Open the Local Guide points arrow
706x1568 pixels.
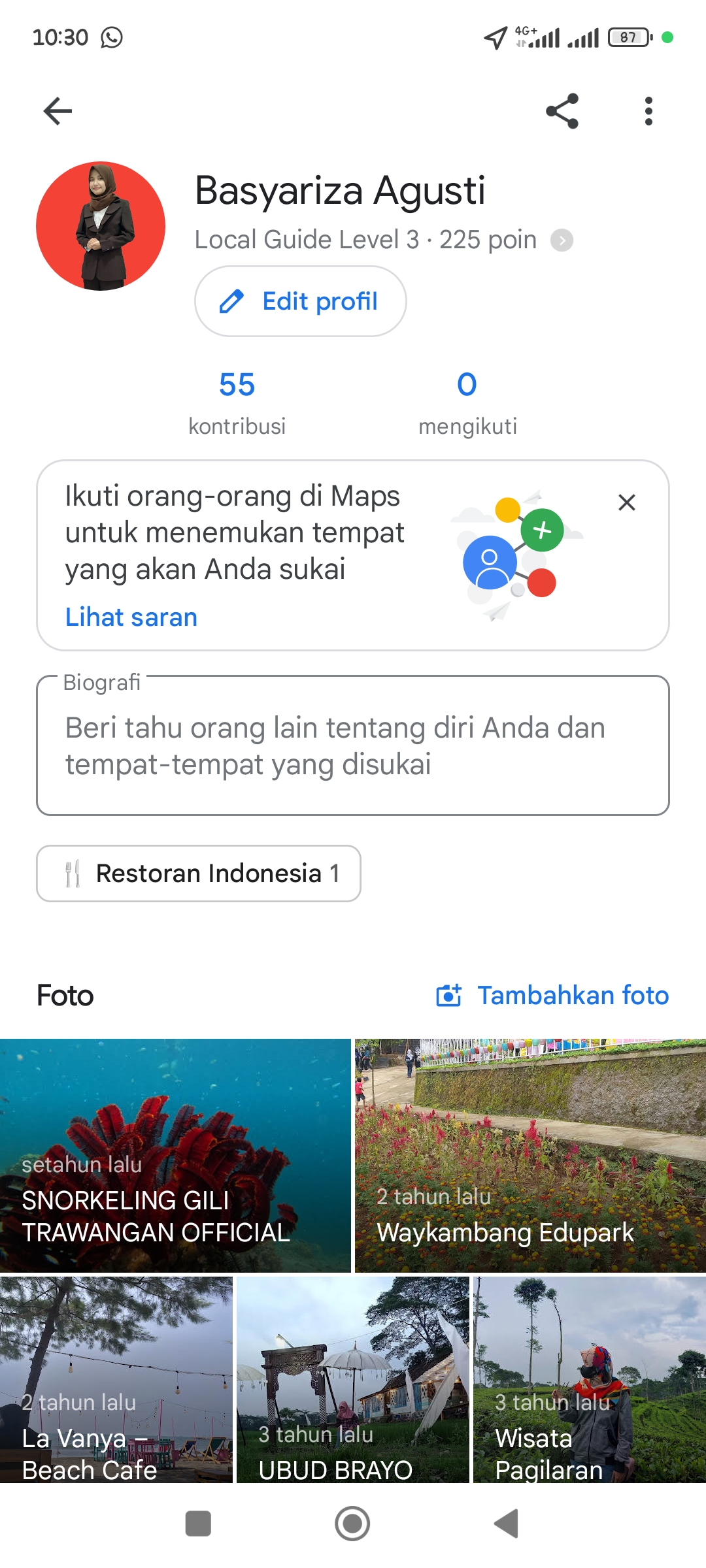pyautogui.click(x=562, y=240)
